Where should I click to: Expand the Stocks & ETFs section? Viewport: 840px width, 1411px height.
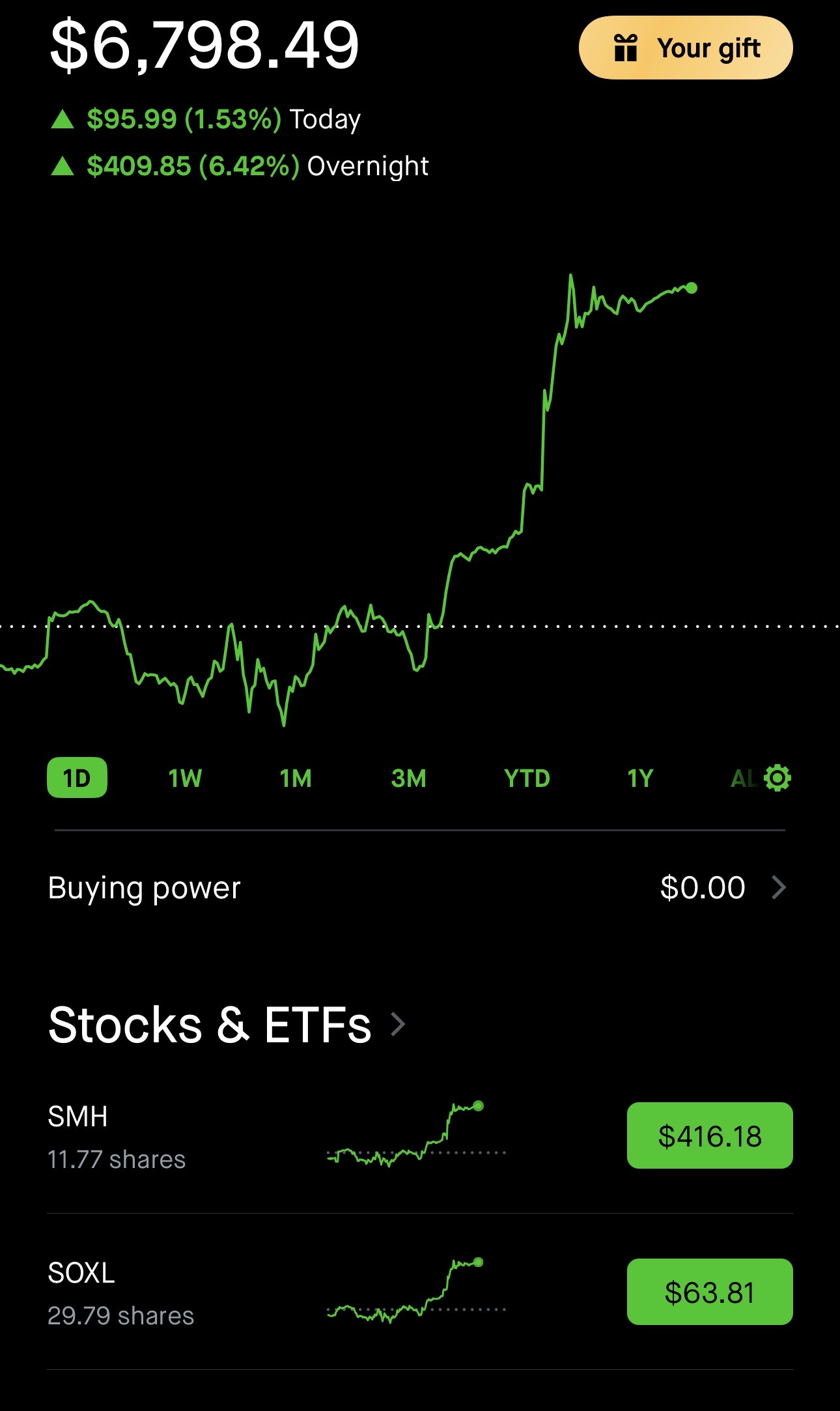[227, 1025]
